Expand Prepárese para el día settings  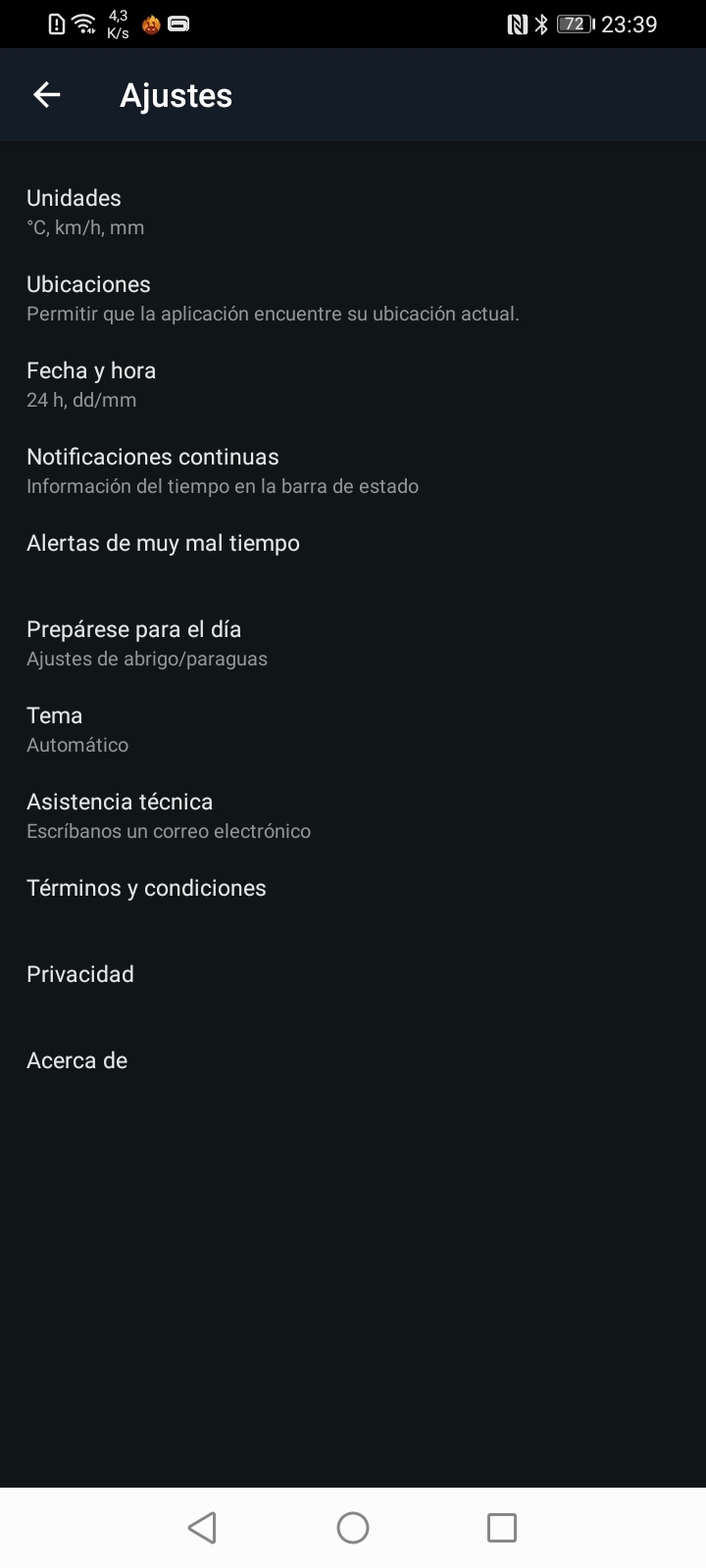point(353,642)
